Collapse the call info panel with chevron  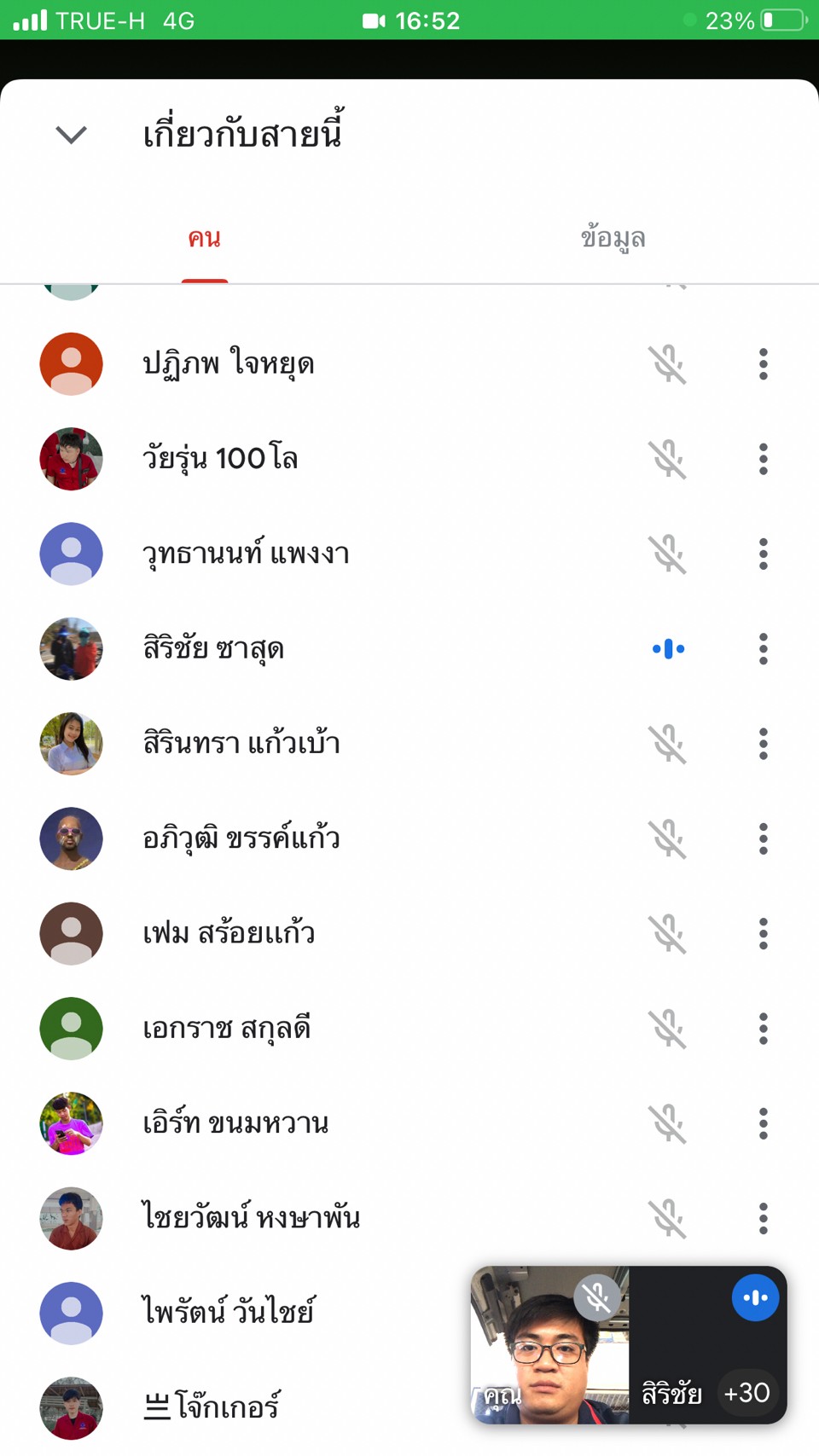coord(71,135)
